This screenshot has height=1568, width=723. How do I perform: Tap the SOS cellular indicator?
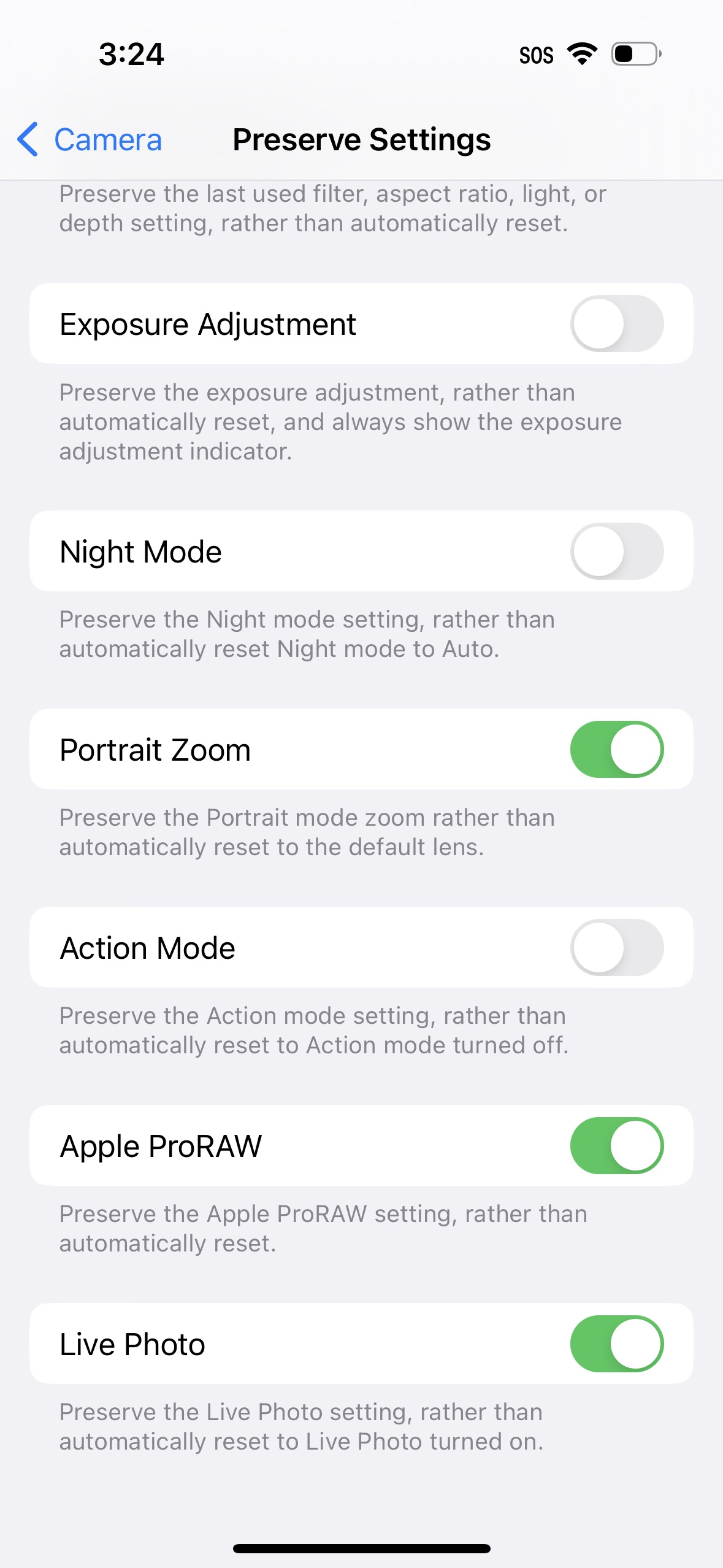tap(536, 55)
